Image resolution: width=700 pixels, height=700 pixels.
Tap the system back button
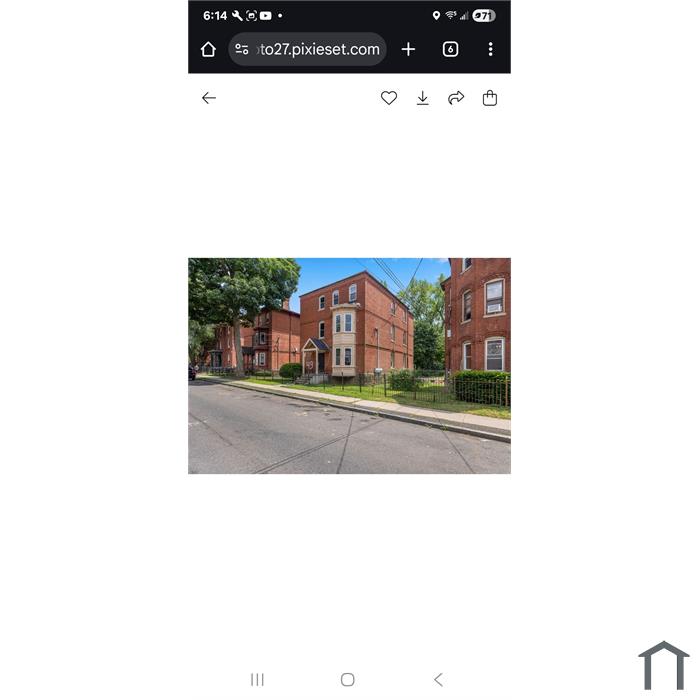[x=438, y=679]
